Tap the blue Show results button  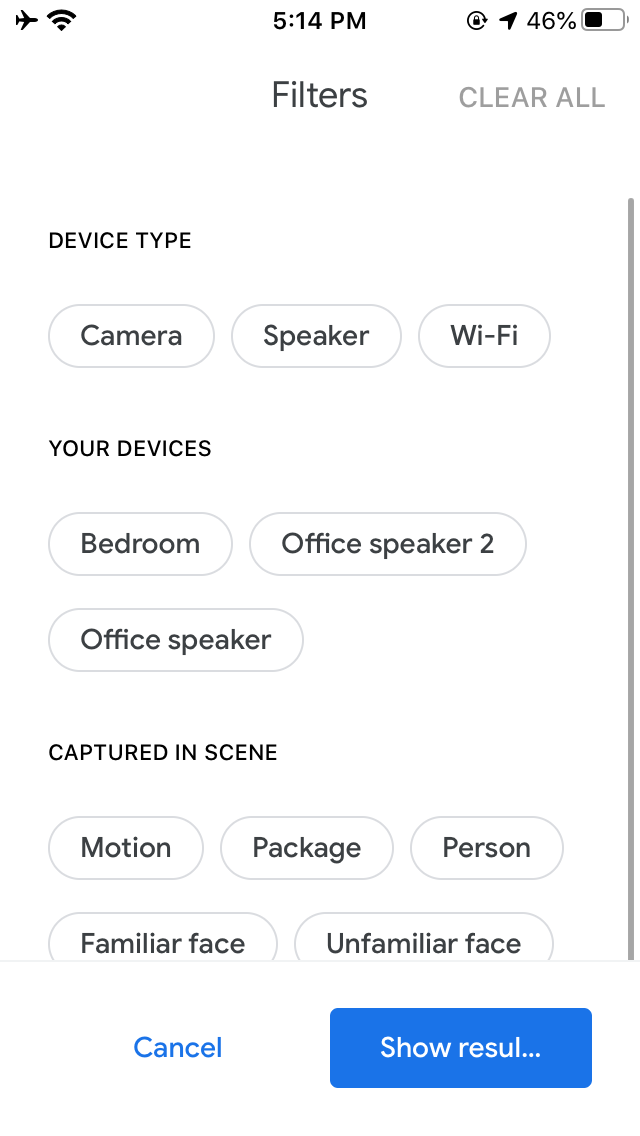[461, 1048]
